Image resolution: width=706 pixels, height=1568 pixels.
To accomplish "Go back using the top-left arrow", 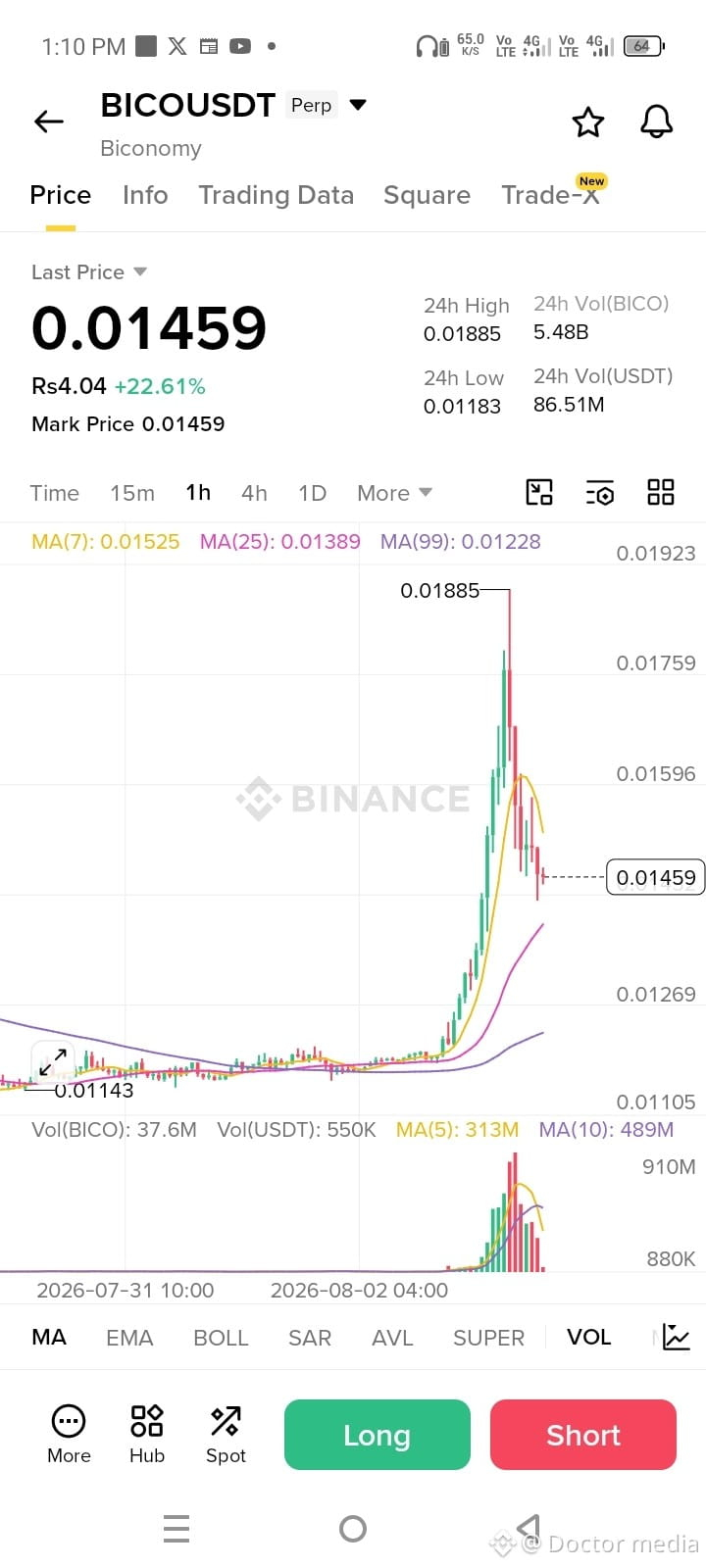I will tap(48, 122).
